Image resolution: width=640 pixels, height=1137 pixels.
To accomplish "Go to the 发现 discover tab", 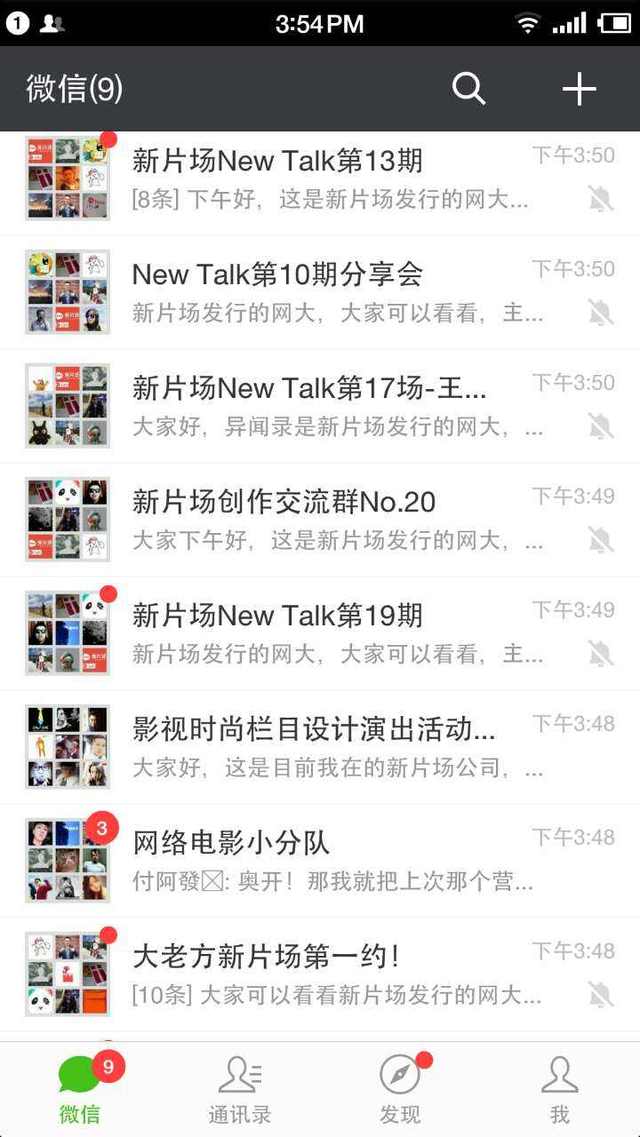I will [400, 1089].
